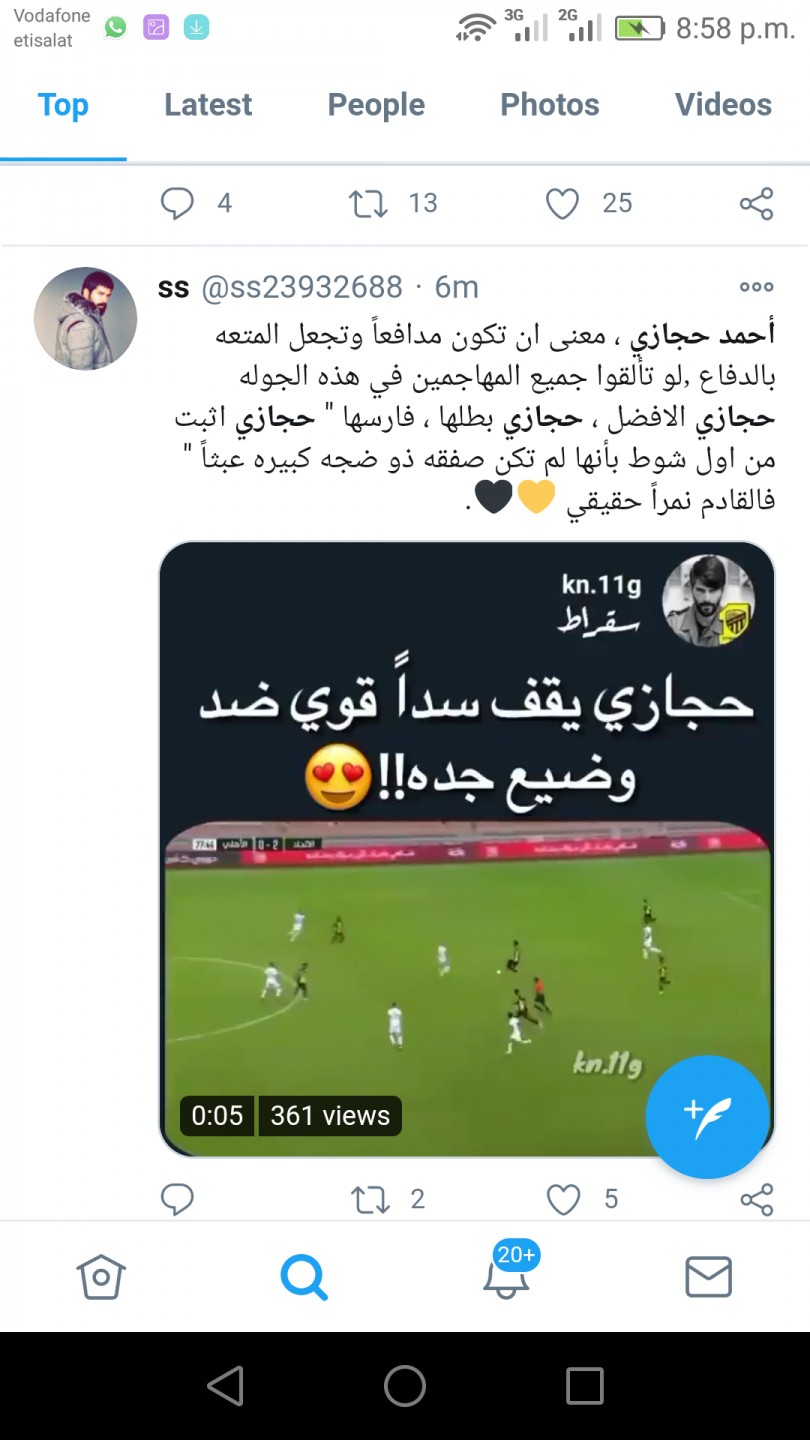Open the profile picture of ss
This screenshot has height=1440, width=810.
click(85, 318)
